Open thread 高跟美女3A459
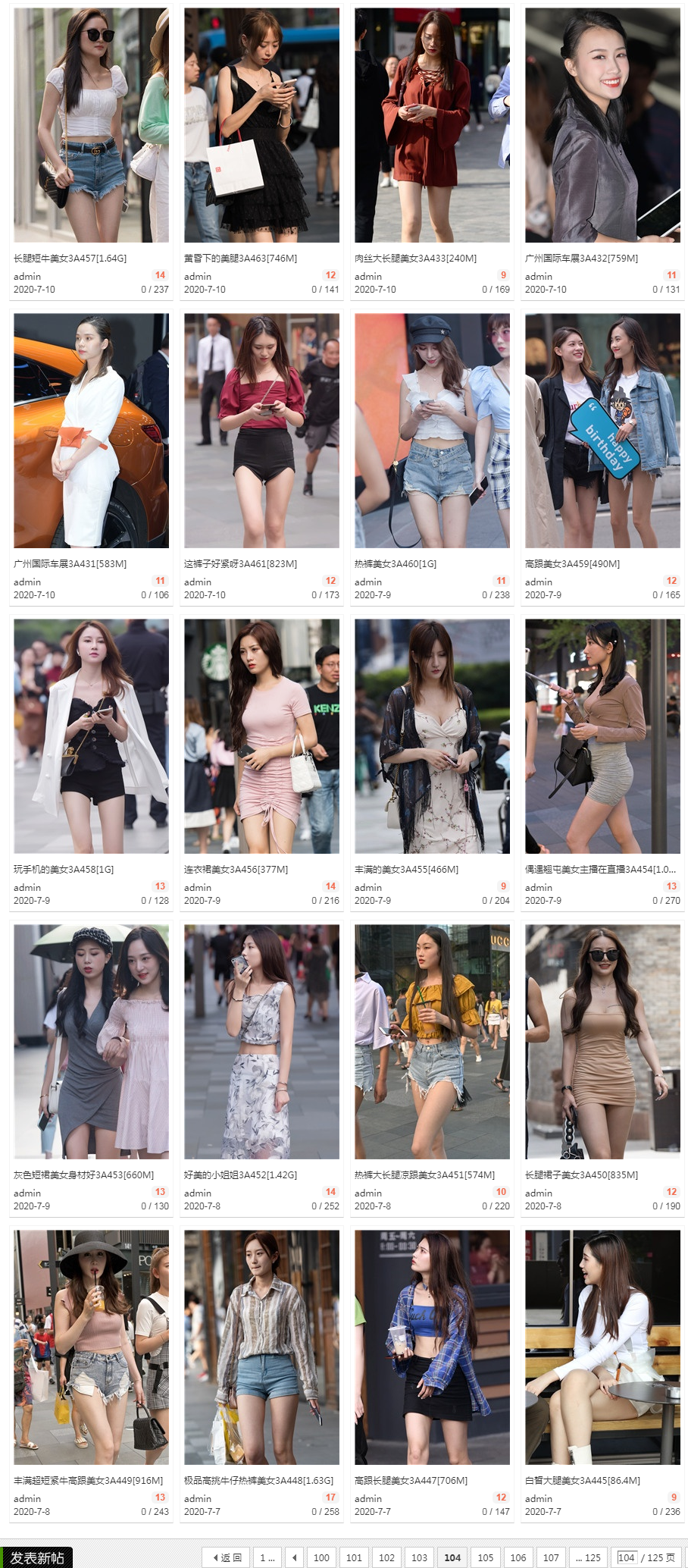 [572, 564]
